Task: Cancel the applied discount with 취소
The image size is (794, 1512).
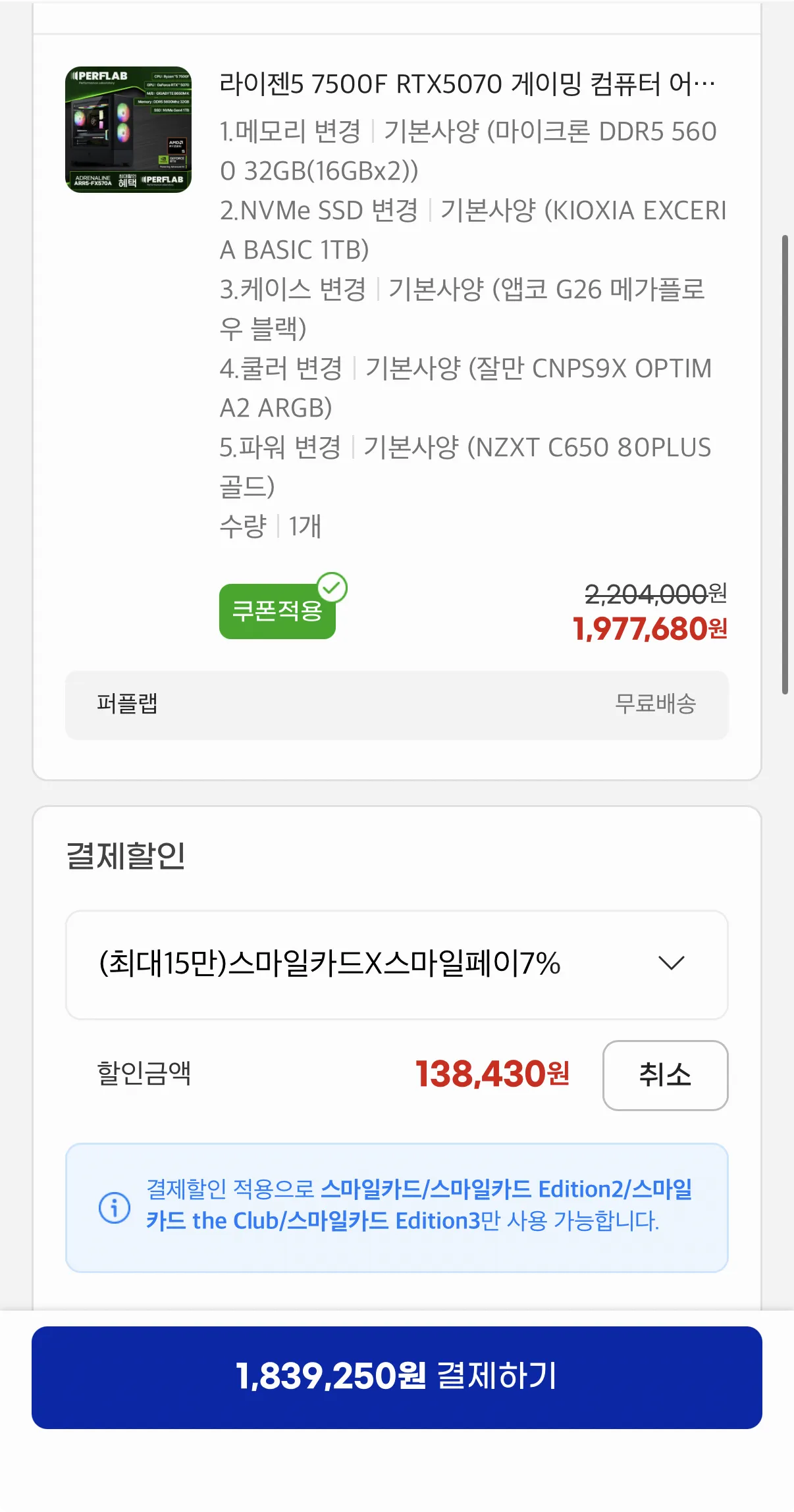Action: pos(665,1075)
